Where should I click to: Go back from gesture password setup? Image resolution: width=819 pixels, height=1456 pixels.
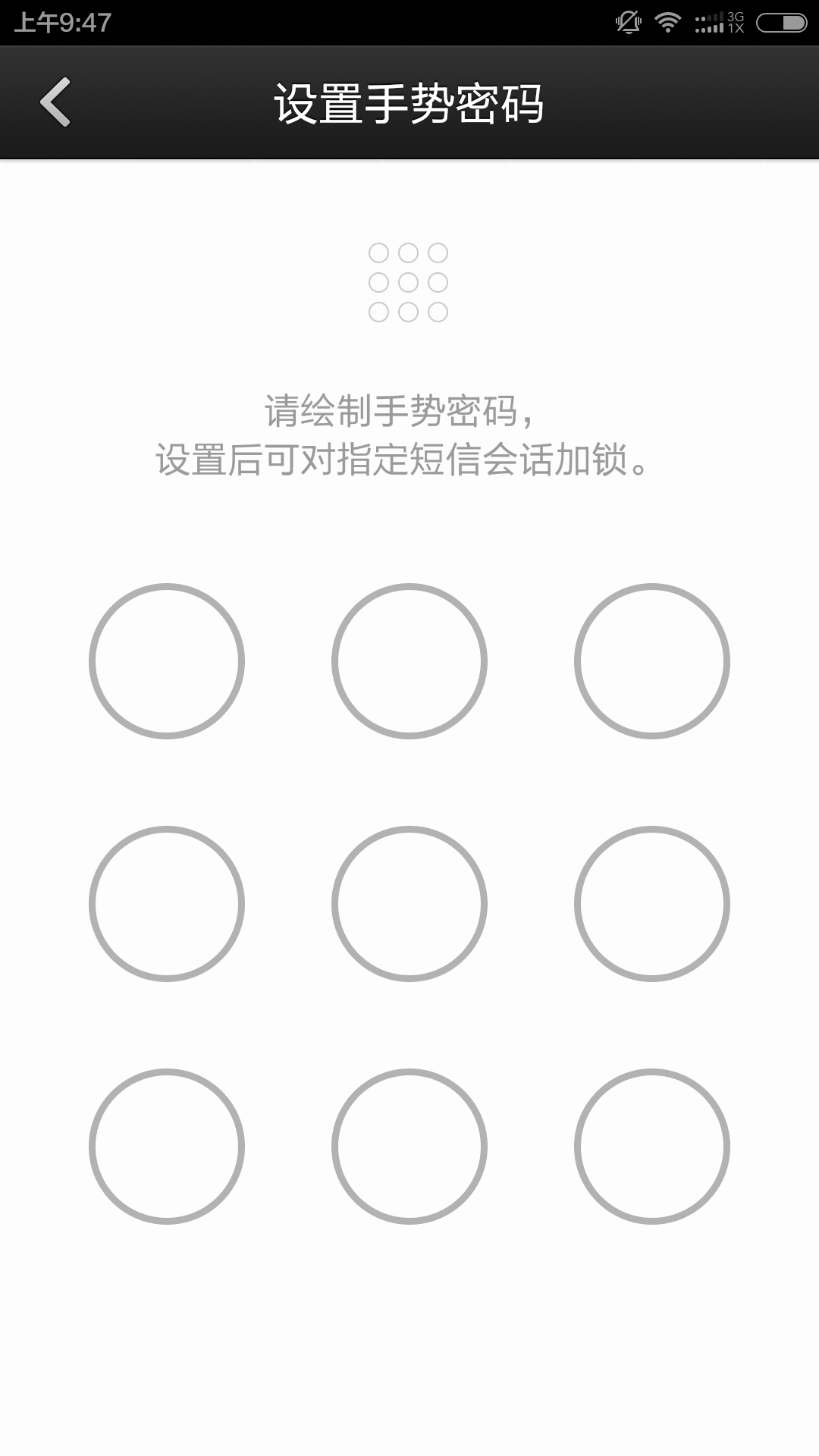tap(55, 102)
